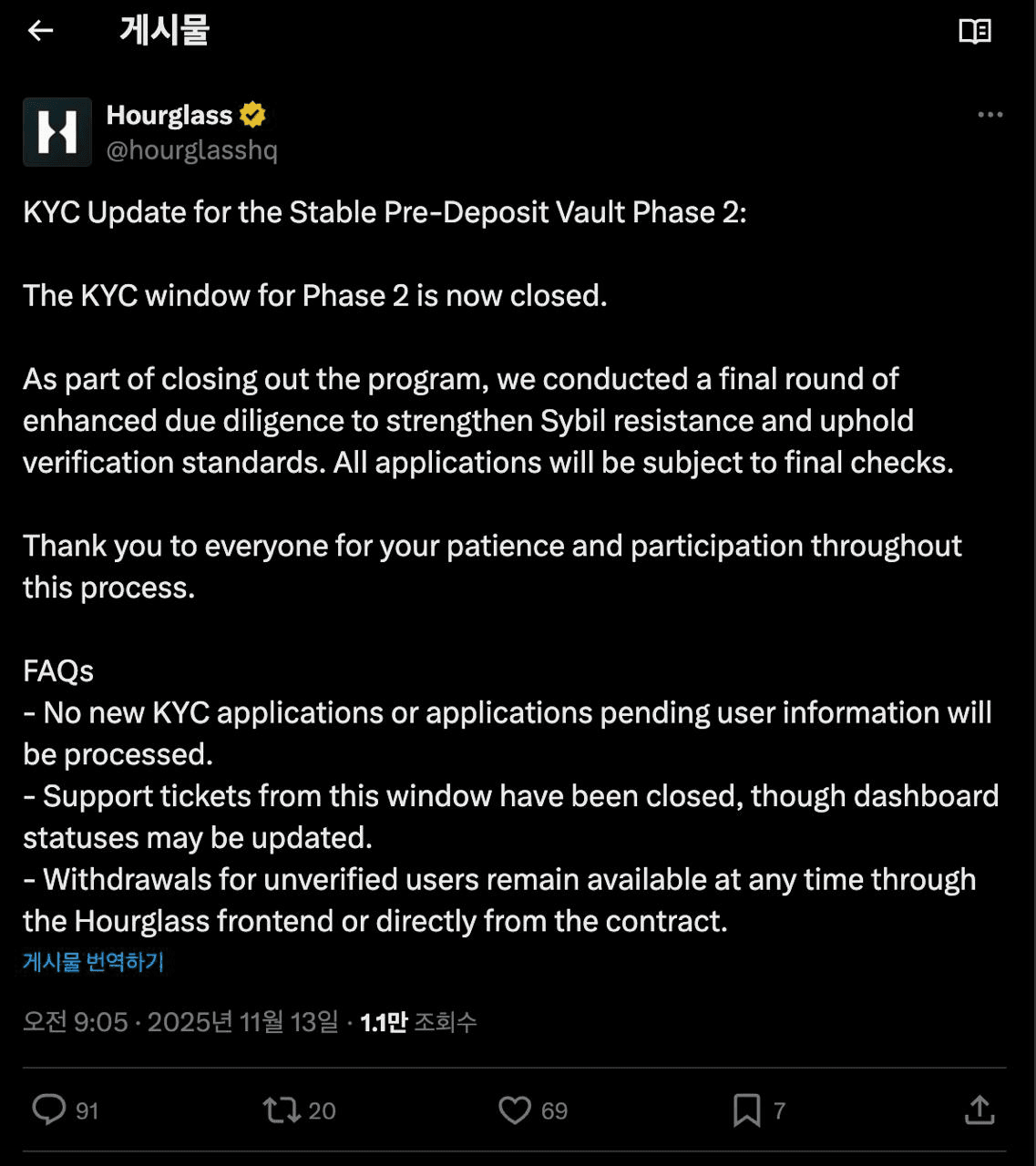Repost the Hourglass post
This screenshot has height=1166, width=1036.
tap(282, 1110)
